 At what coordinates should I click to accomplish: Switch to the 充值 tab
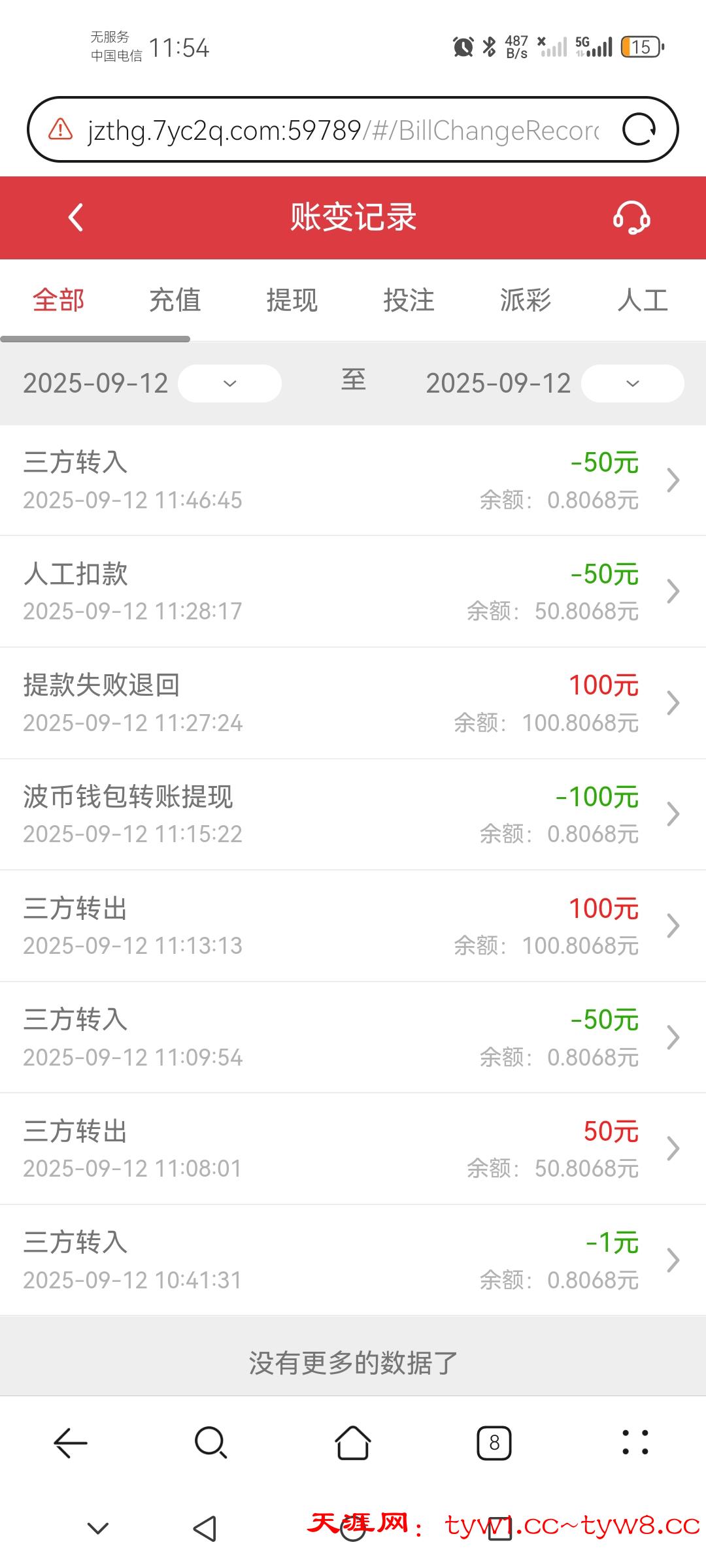point(175,301)
